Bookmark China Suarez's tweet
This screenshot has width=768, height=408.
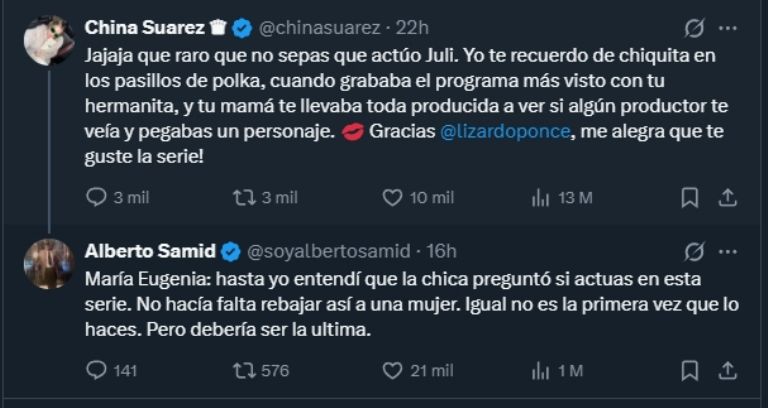point(689,197)
